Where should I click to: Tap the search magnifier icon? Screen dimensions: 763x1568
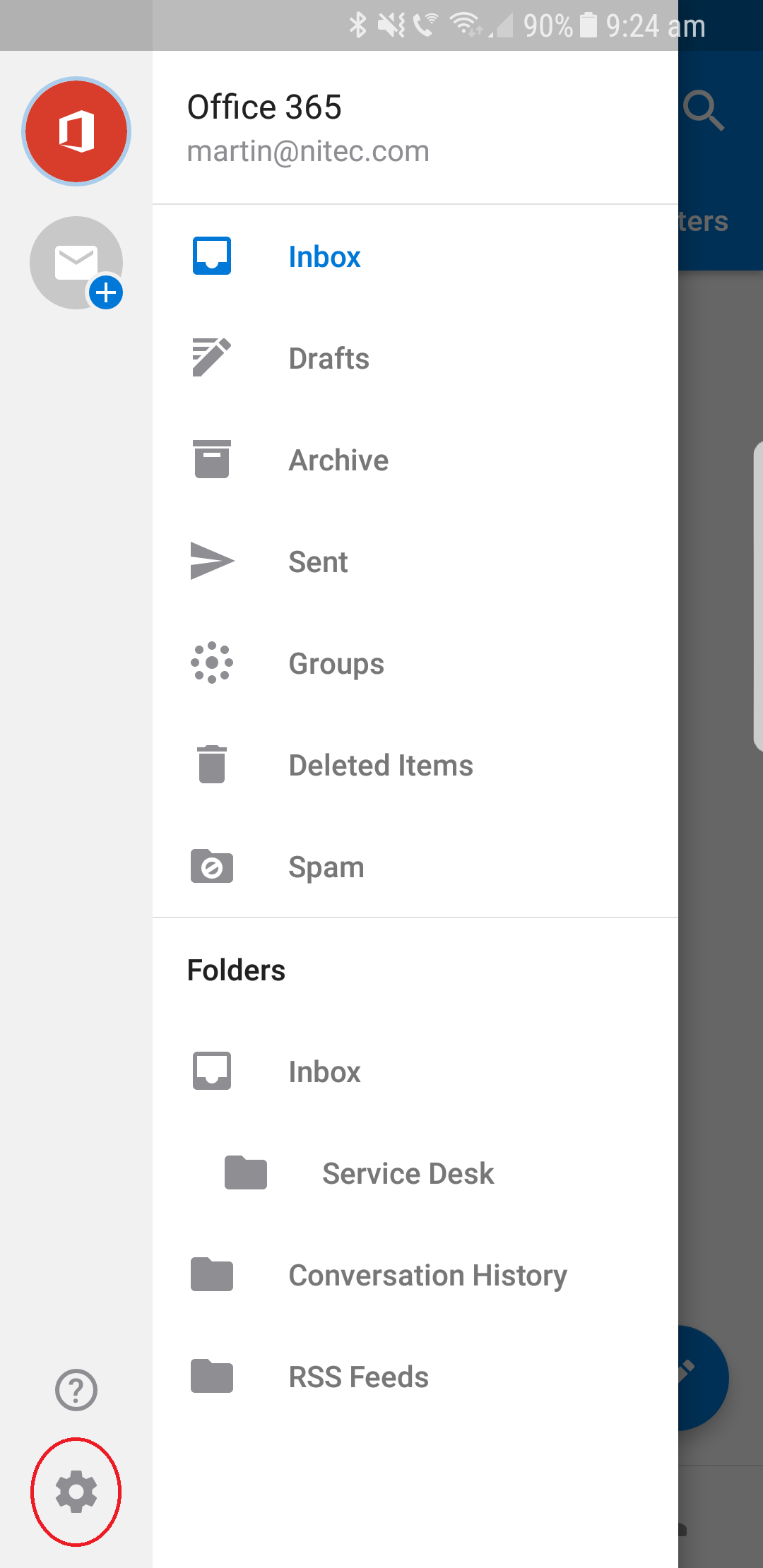pos(704,110)
